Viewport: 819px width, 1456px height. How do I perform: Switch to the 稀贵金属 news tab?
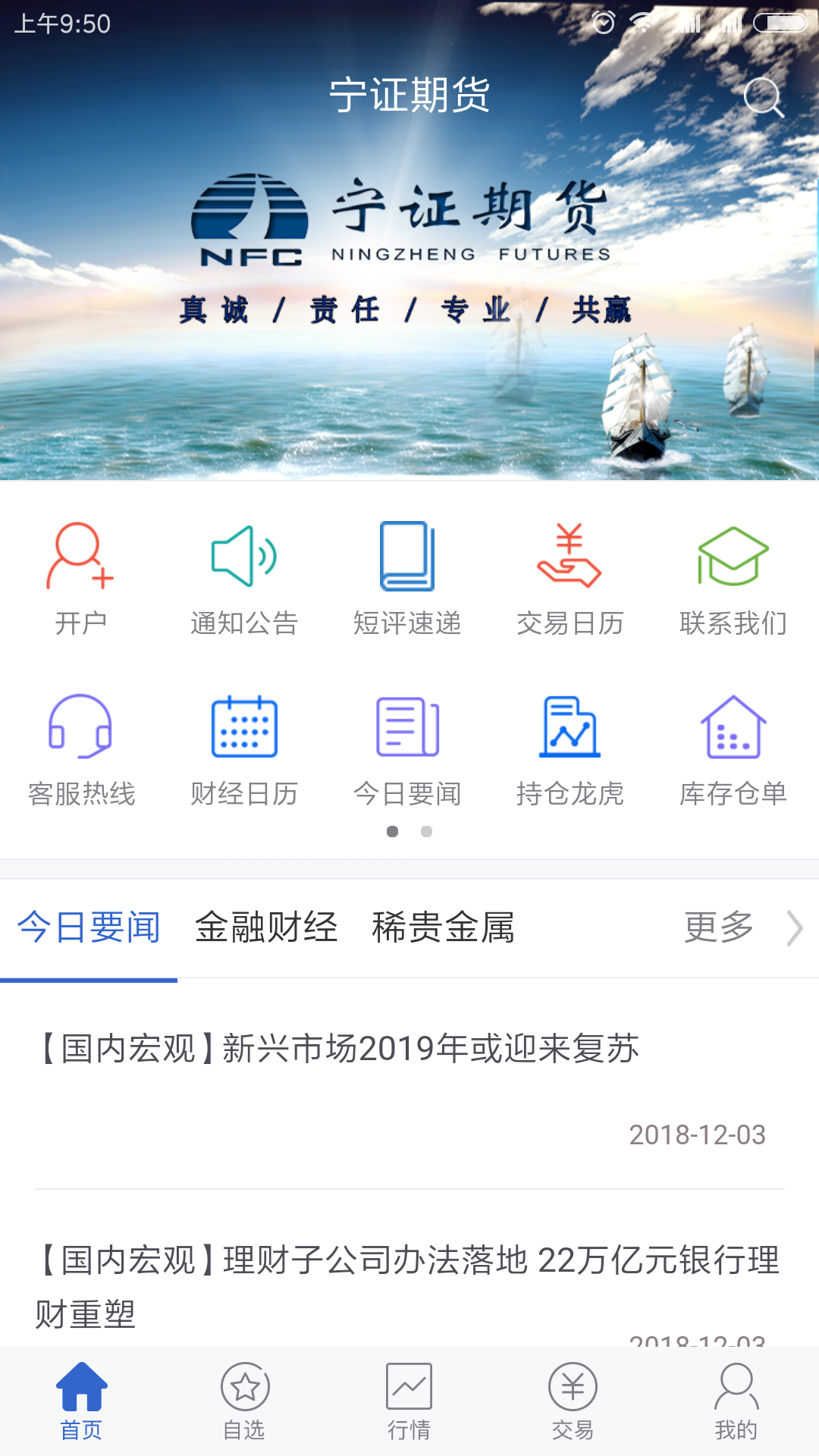click(x=443, y=927)
